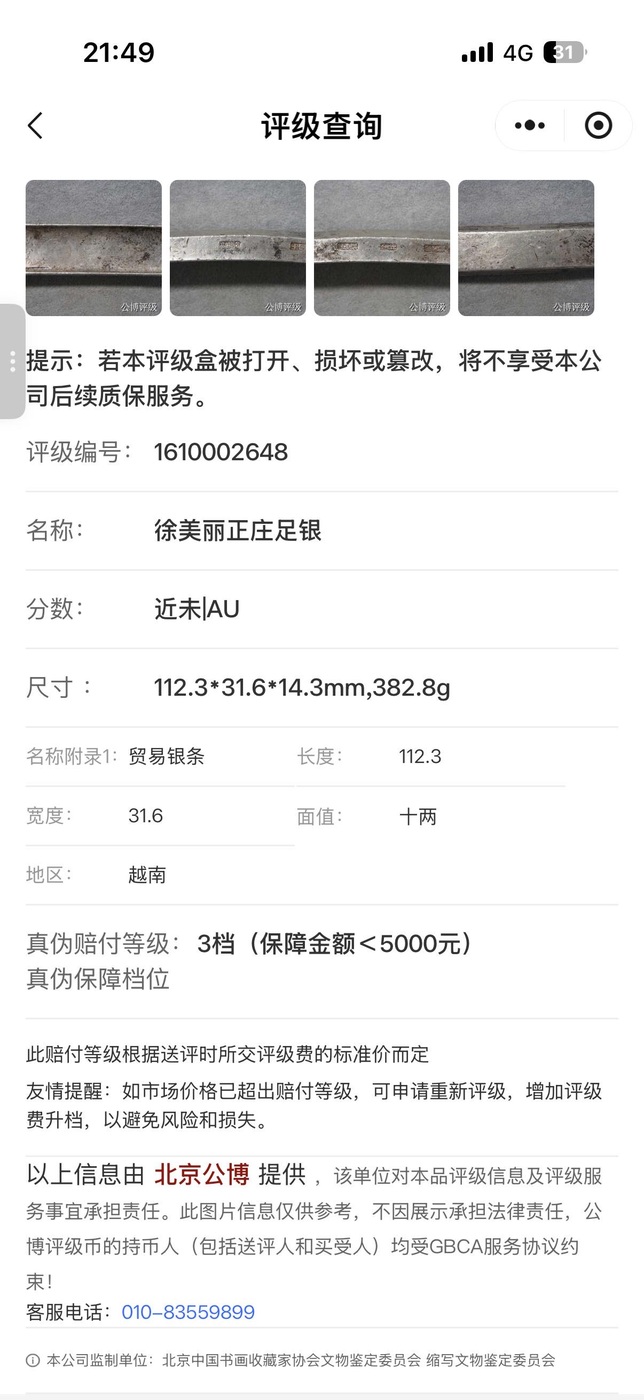Go back using the top-left arrow
The height and width of the screenshot is (1400, 644).
tap(36, 126)
